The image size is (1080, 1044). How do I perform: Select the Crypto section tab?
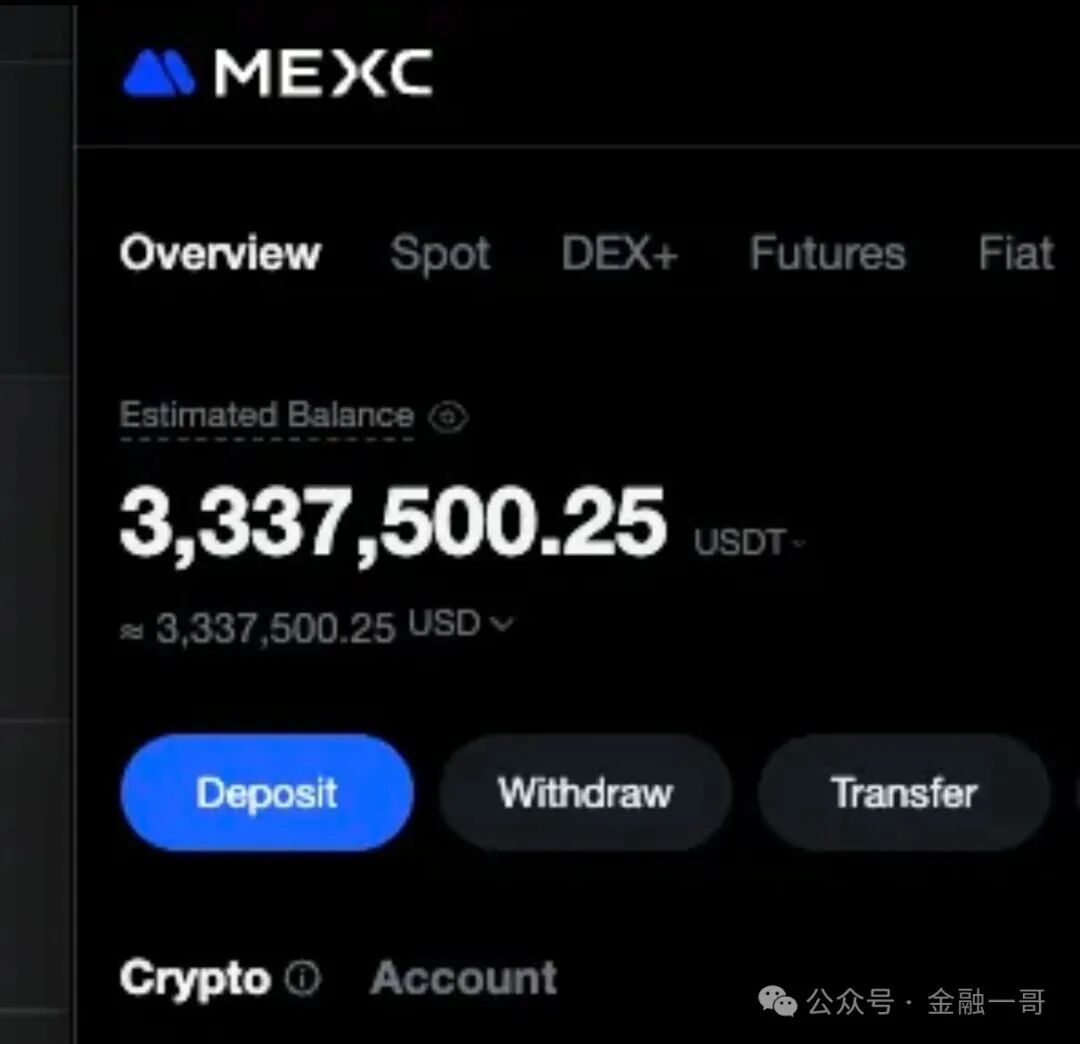(x=195, y=978)
